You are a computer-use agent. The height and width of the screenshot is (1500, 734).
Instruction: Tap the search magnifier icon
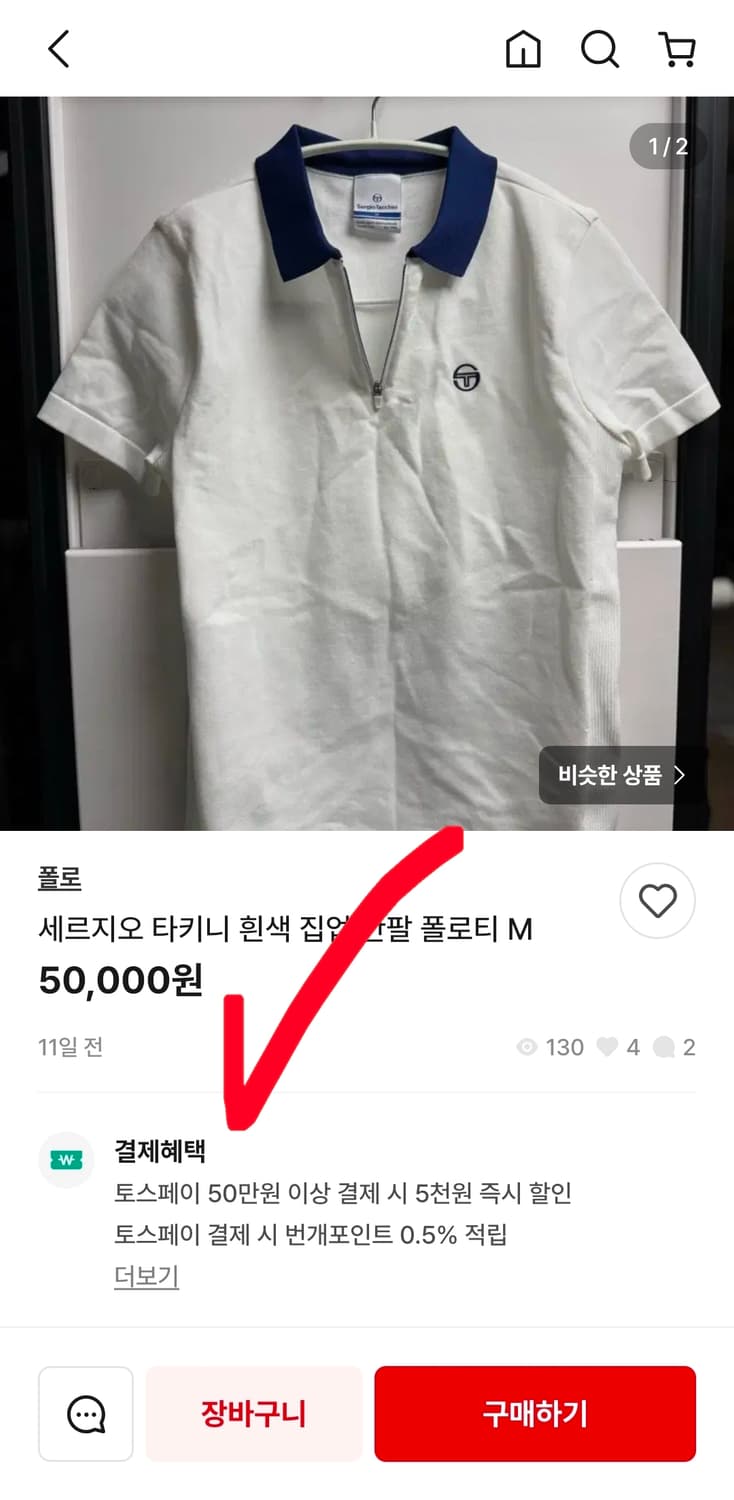pos(600,48)
